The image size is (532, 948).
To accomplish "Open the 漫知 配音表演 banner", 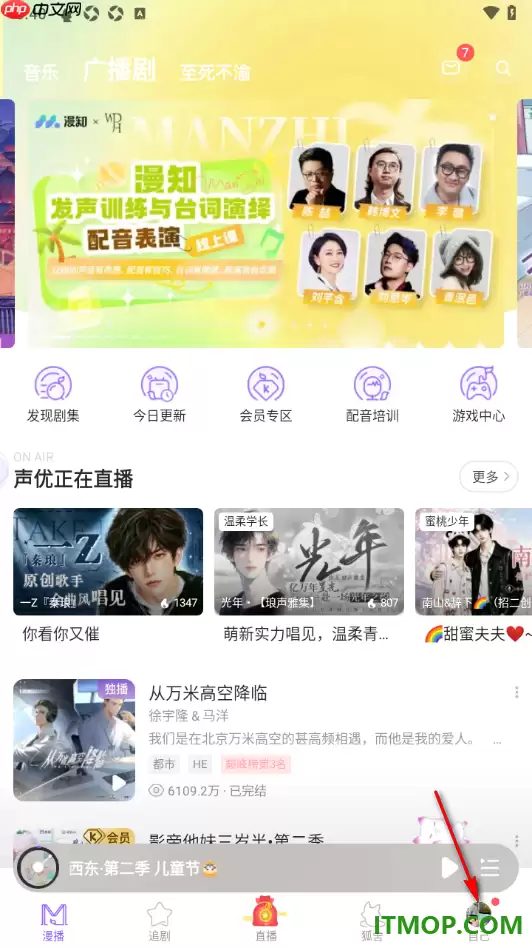I will tap(266, 224).
